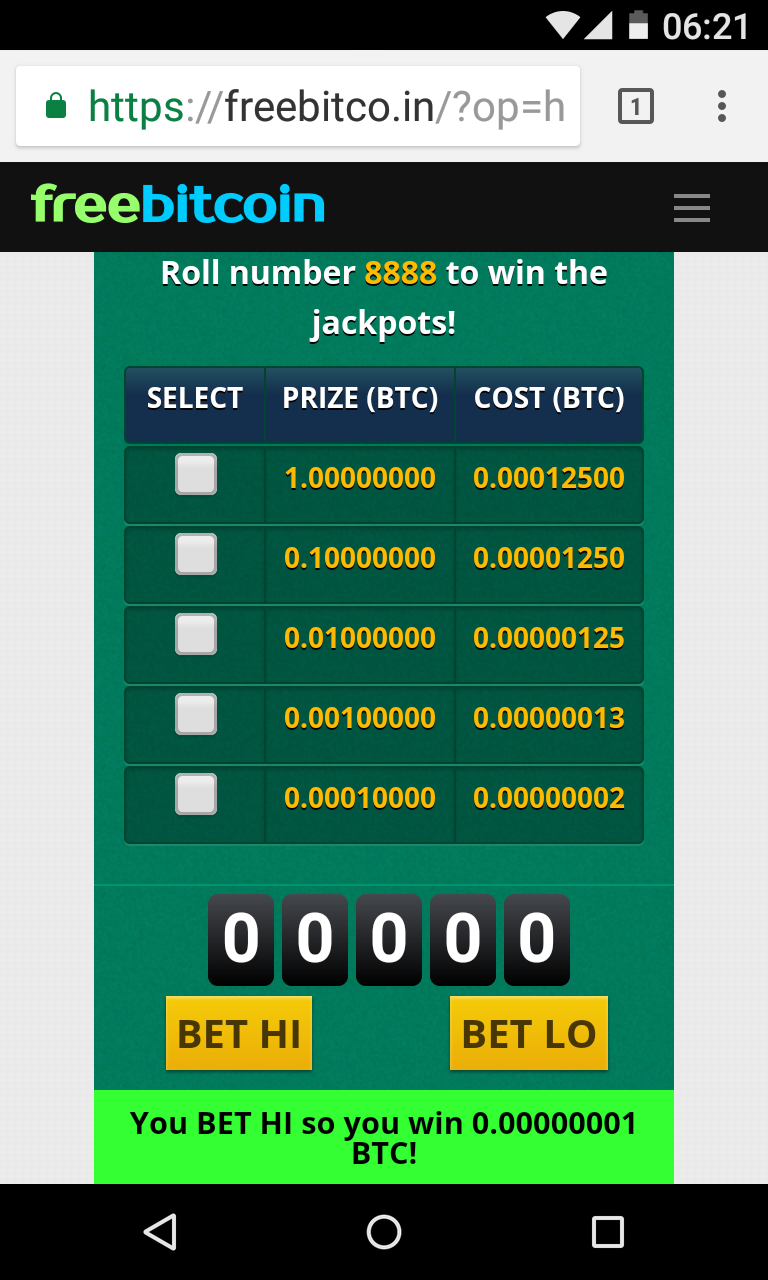
Task: Open the freebitcoin hamburger menu
Action: click(691, 207)
